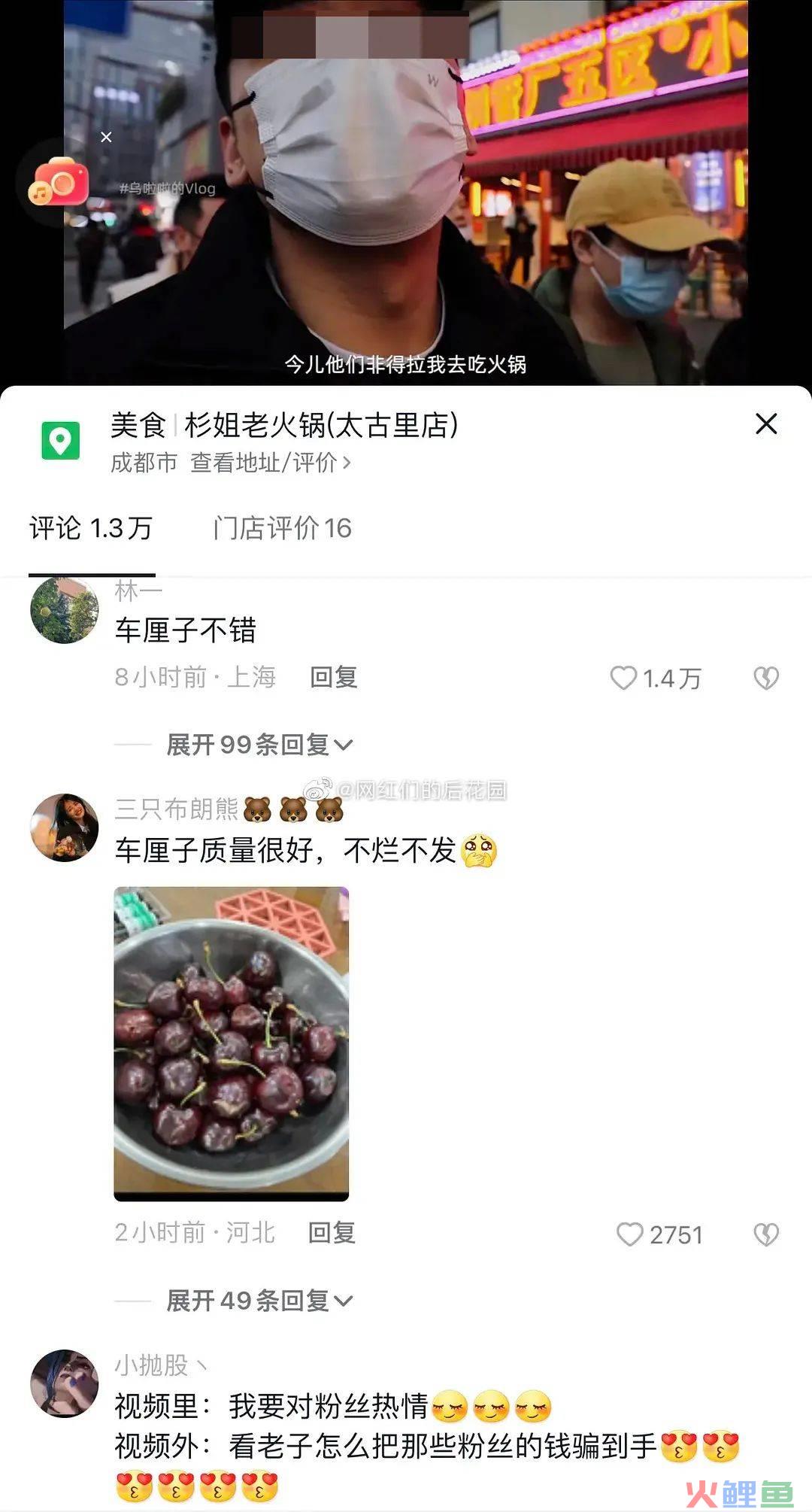The height and width of the screenshot is (1512, 812).
Task: Dislike 林一's comment
Action: click(766, 678)
